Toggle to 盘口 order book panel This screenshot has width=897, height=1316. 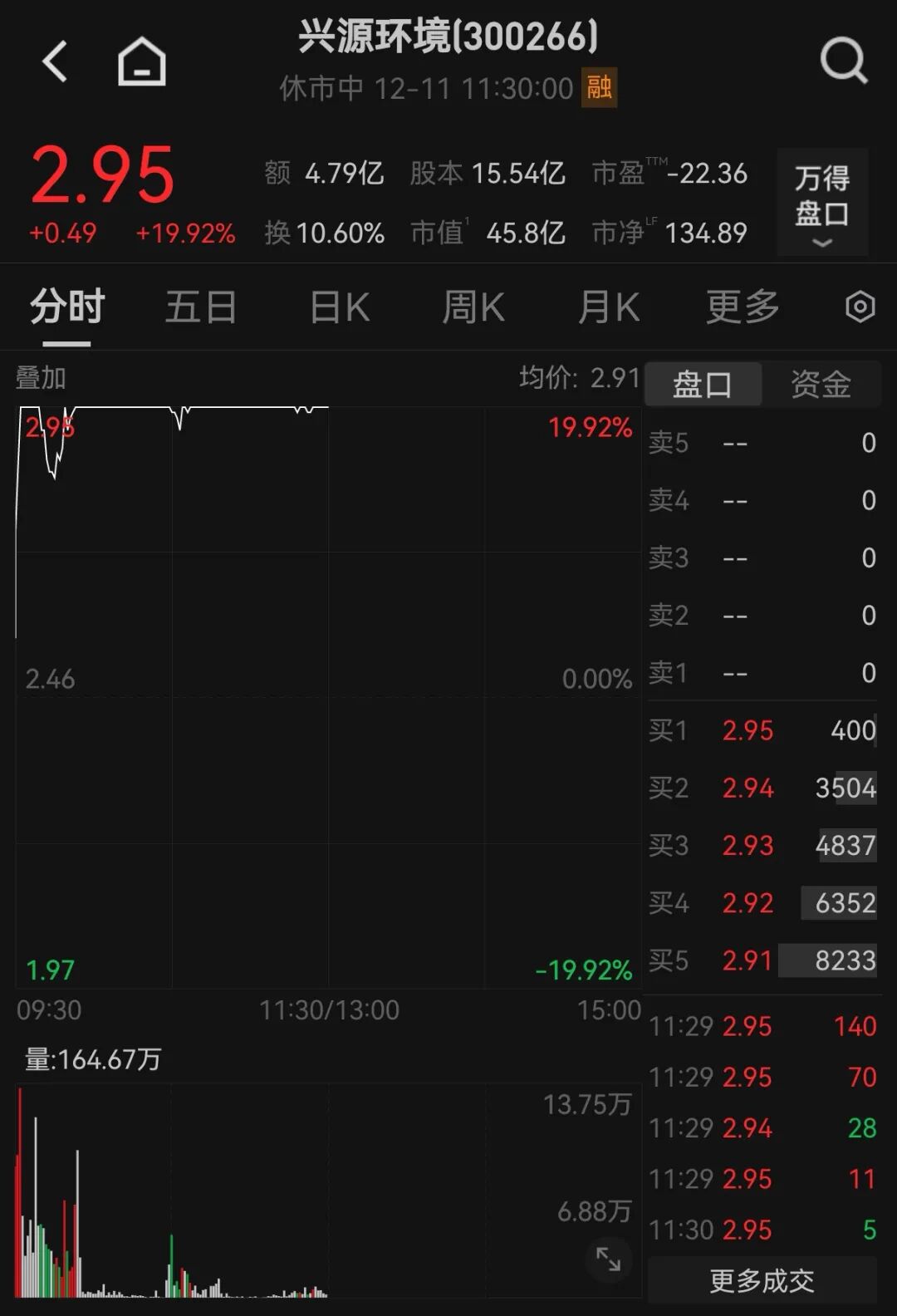[703, 384]
